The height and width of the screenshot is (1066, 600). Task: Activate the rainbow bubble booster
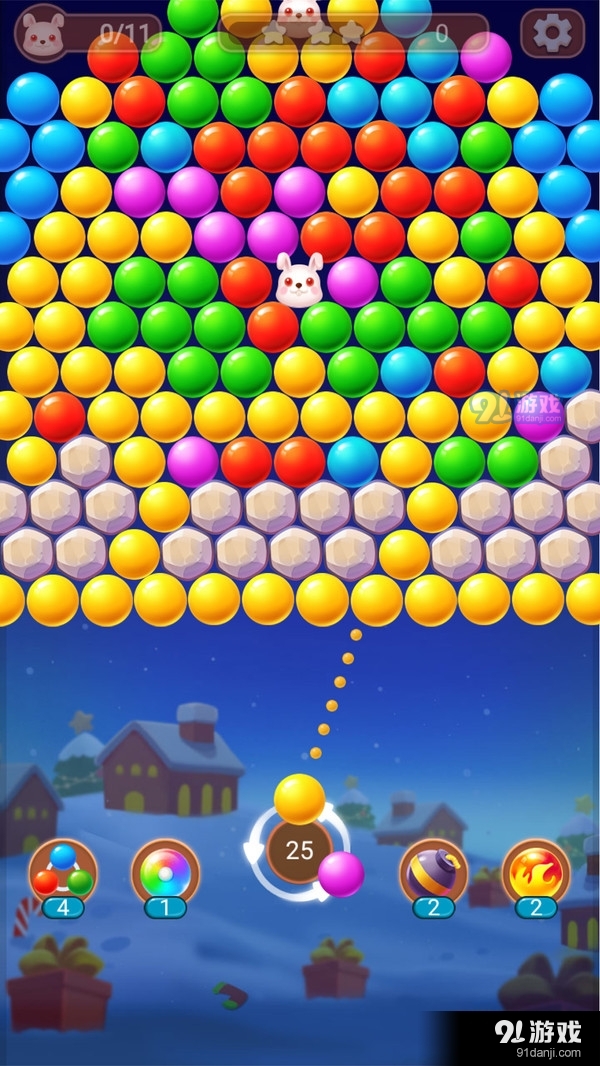pyautogui.click(x=165, y=871)
